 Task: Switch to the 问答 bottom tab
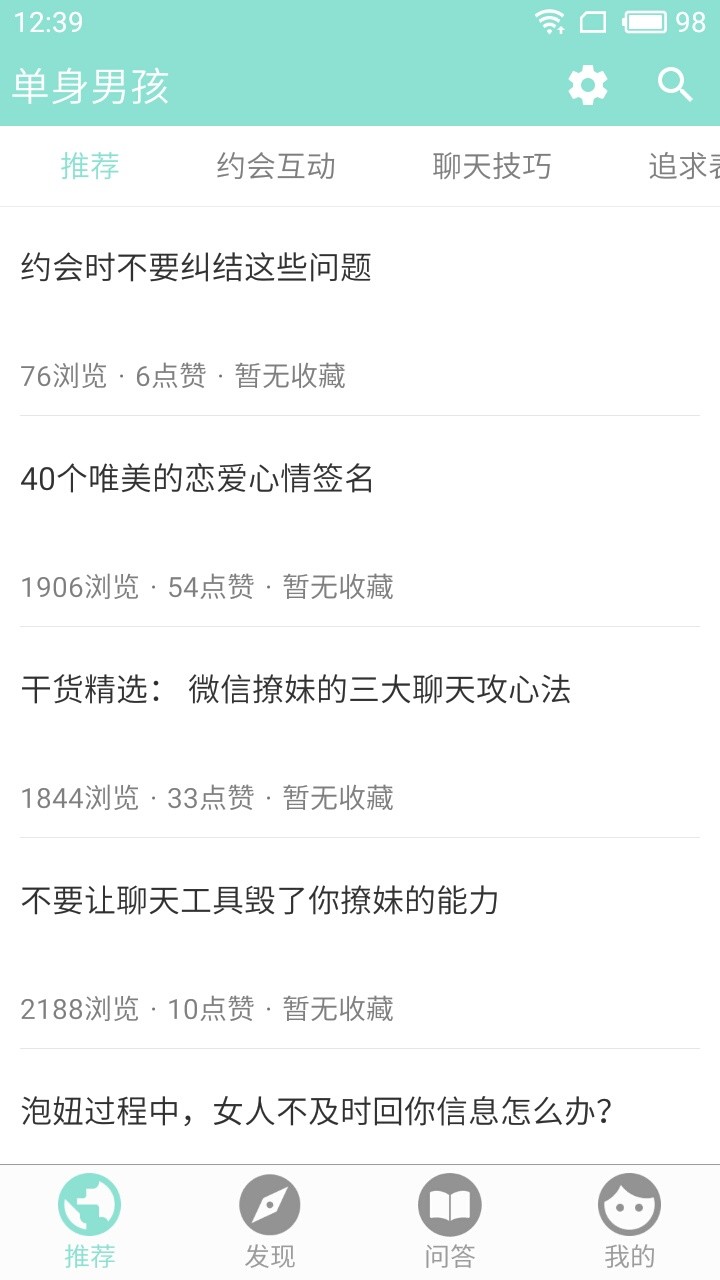coord(450,1222)
